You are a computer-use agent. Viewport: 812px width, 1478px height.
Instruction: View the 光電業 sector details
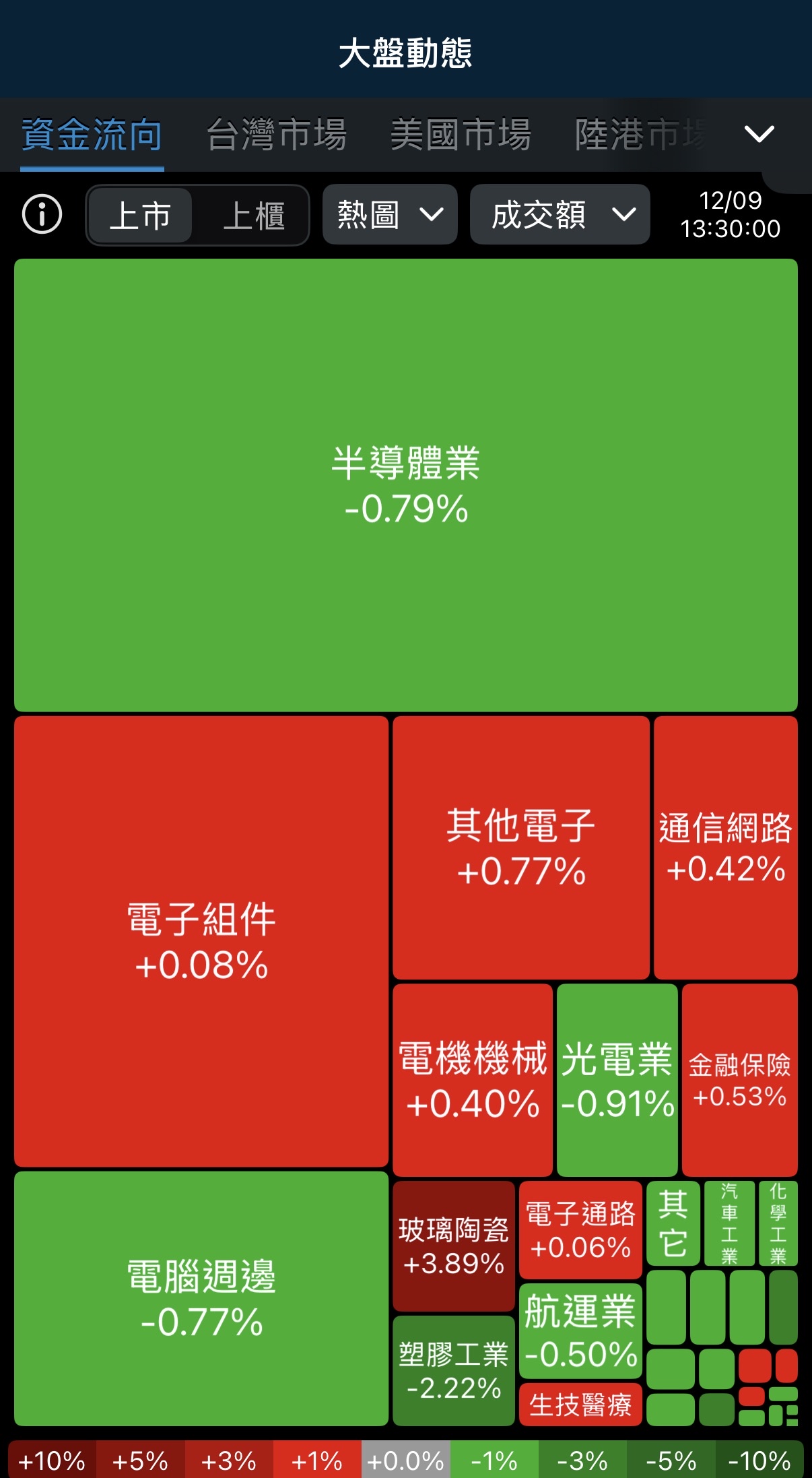tap(617, 1080)
